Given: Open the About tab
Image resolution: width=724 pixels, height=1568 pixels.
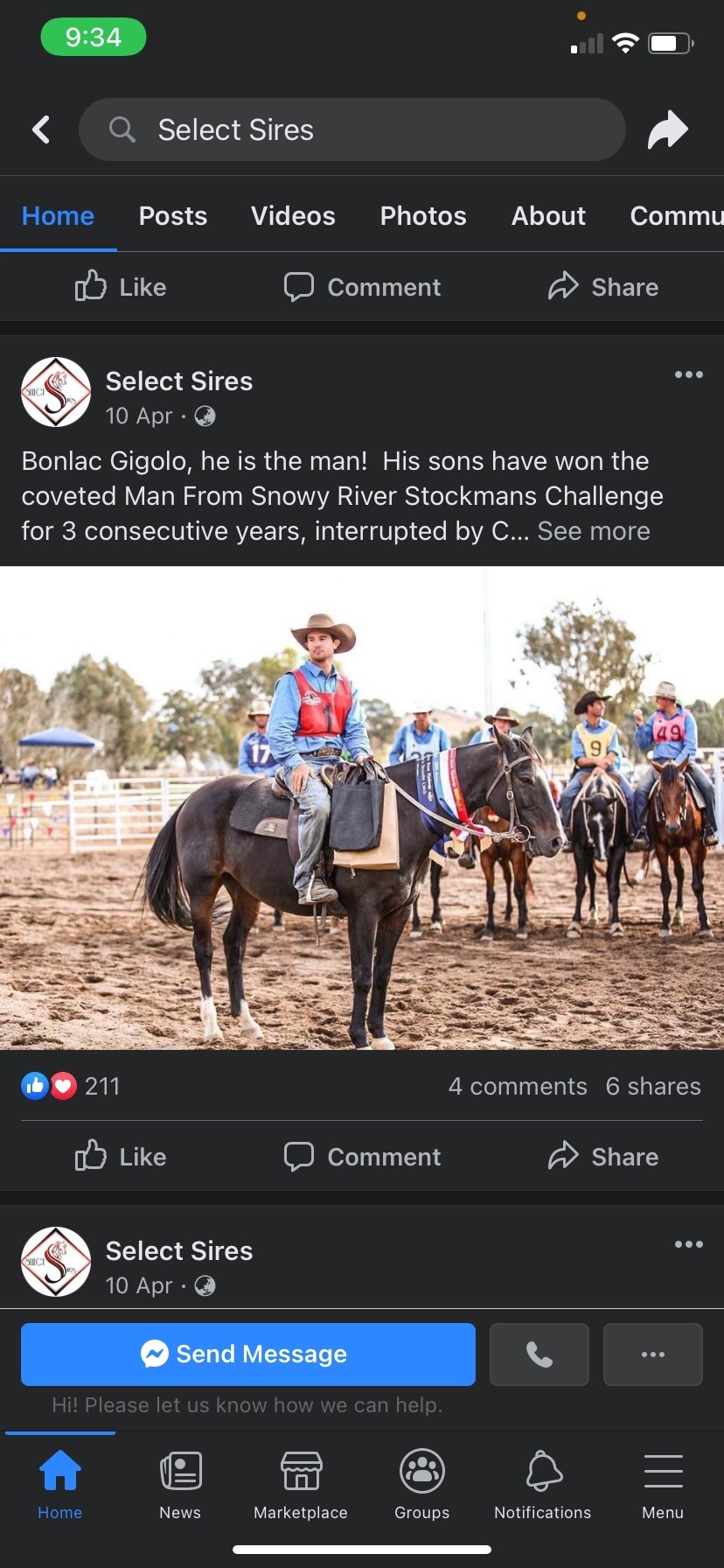Looking at the screenshot, I should [x=548, y=216].
